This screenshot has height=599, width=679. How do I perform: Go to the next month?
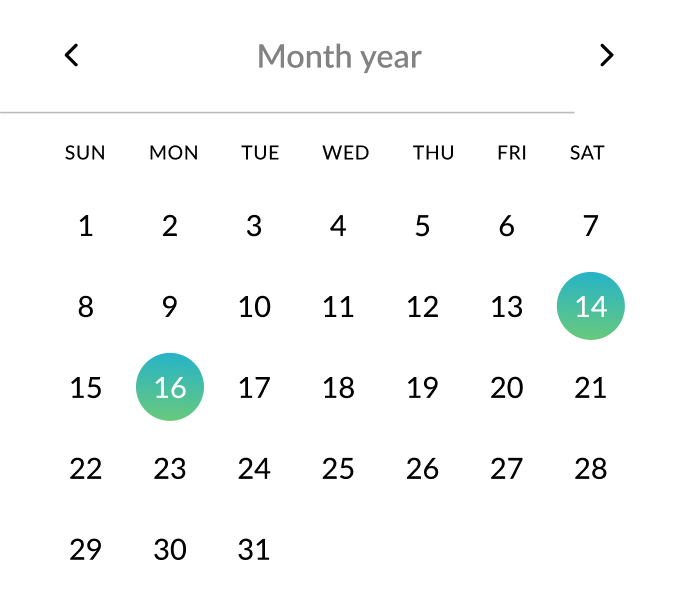[x=606, y=56]
